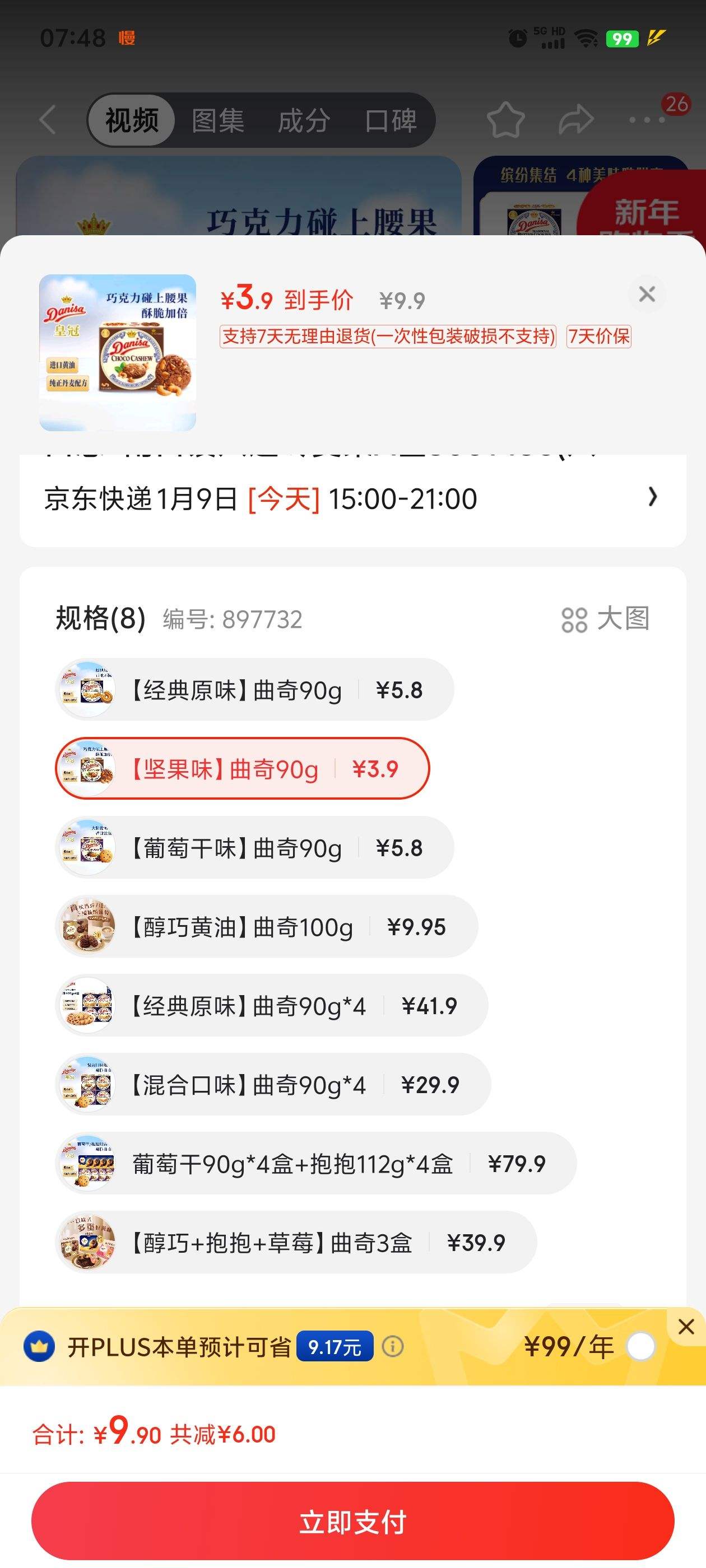Image resolution: width=706 pixels, height=1568 pixels.
Task: Tap 立即支付 to pay now
Action: (352, 1522)
